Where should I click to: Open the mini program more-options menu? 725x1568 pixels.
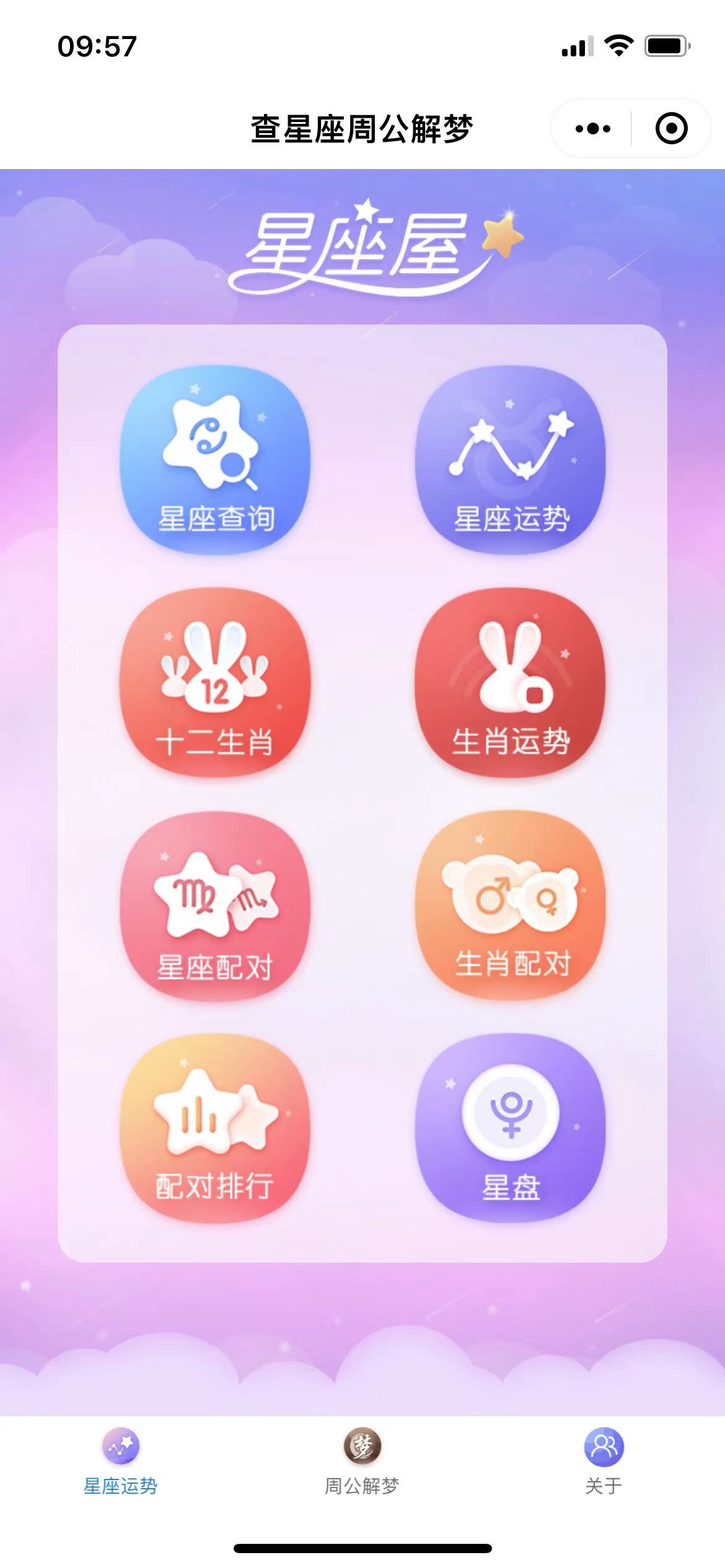click(592, 129)
